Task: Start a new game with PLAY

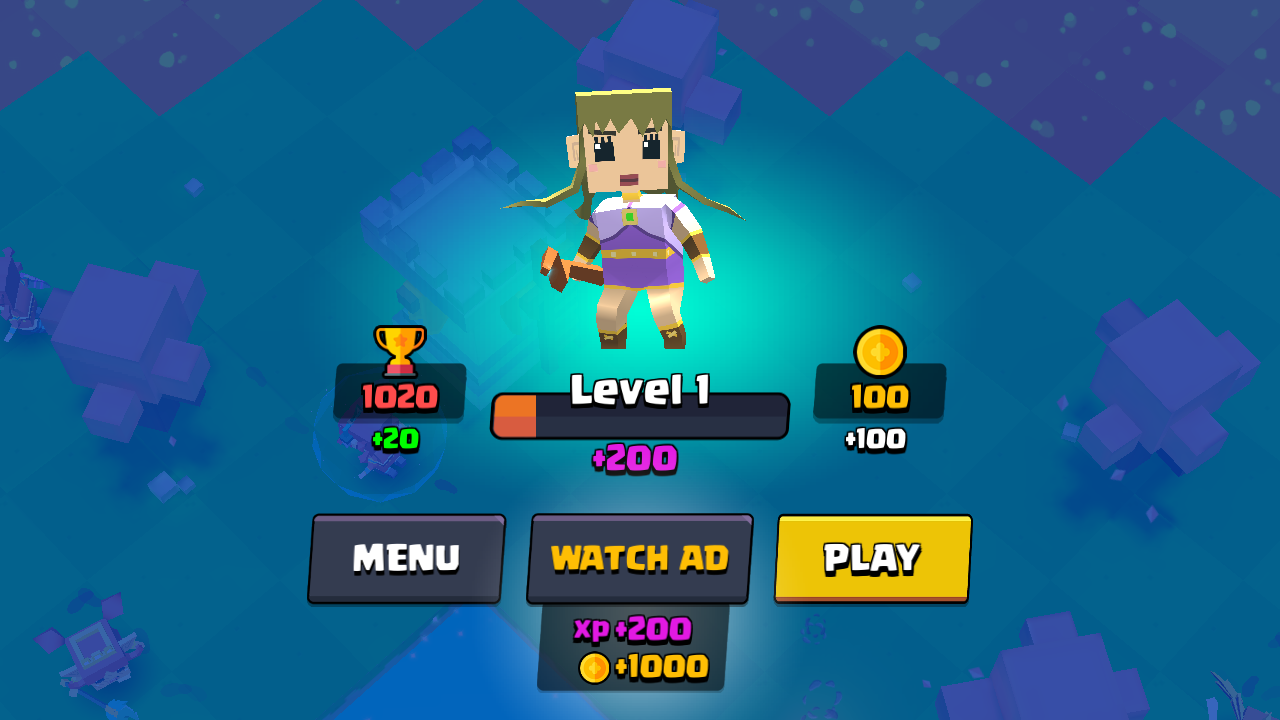Action: tap(872, 558)
